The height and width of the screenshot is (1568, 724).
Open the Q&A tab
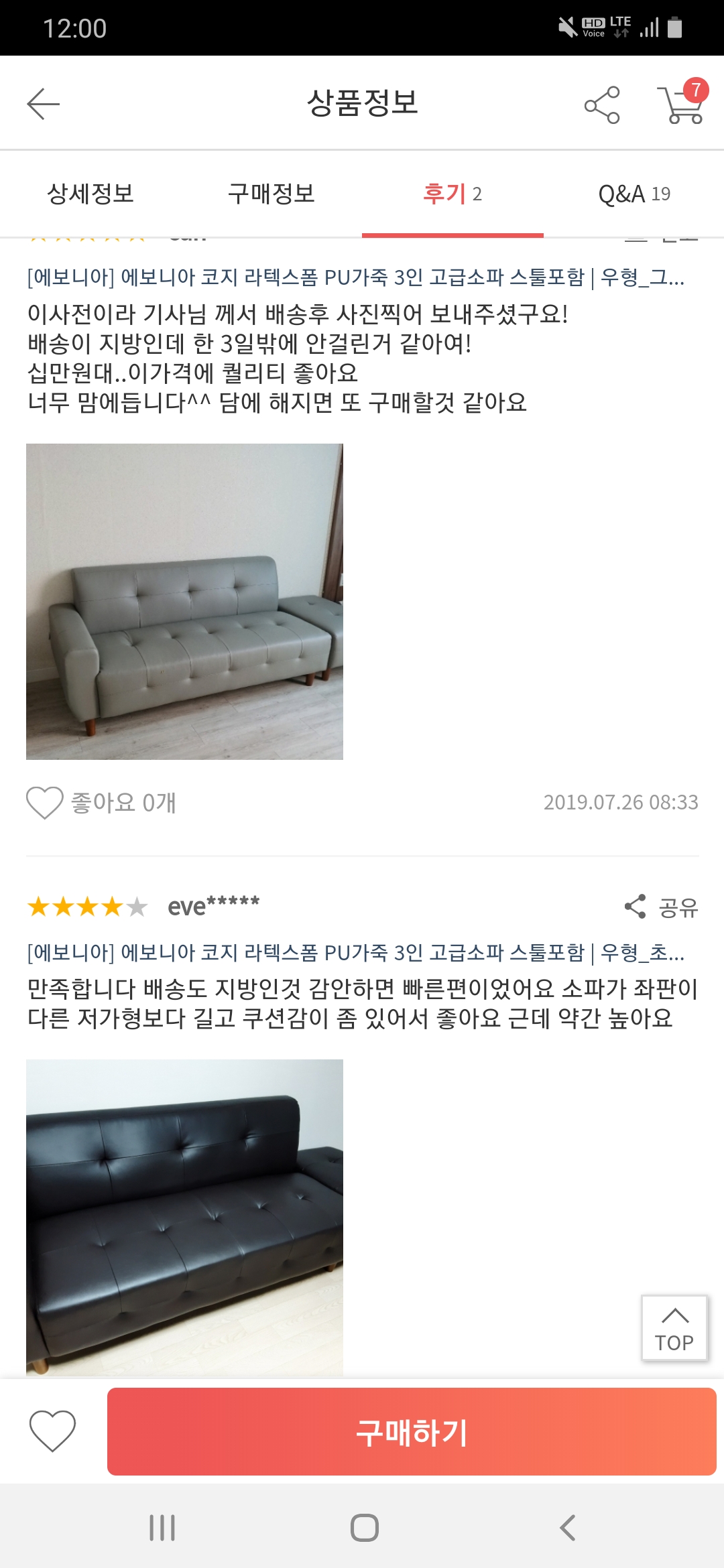[x=633, y=194]
